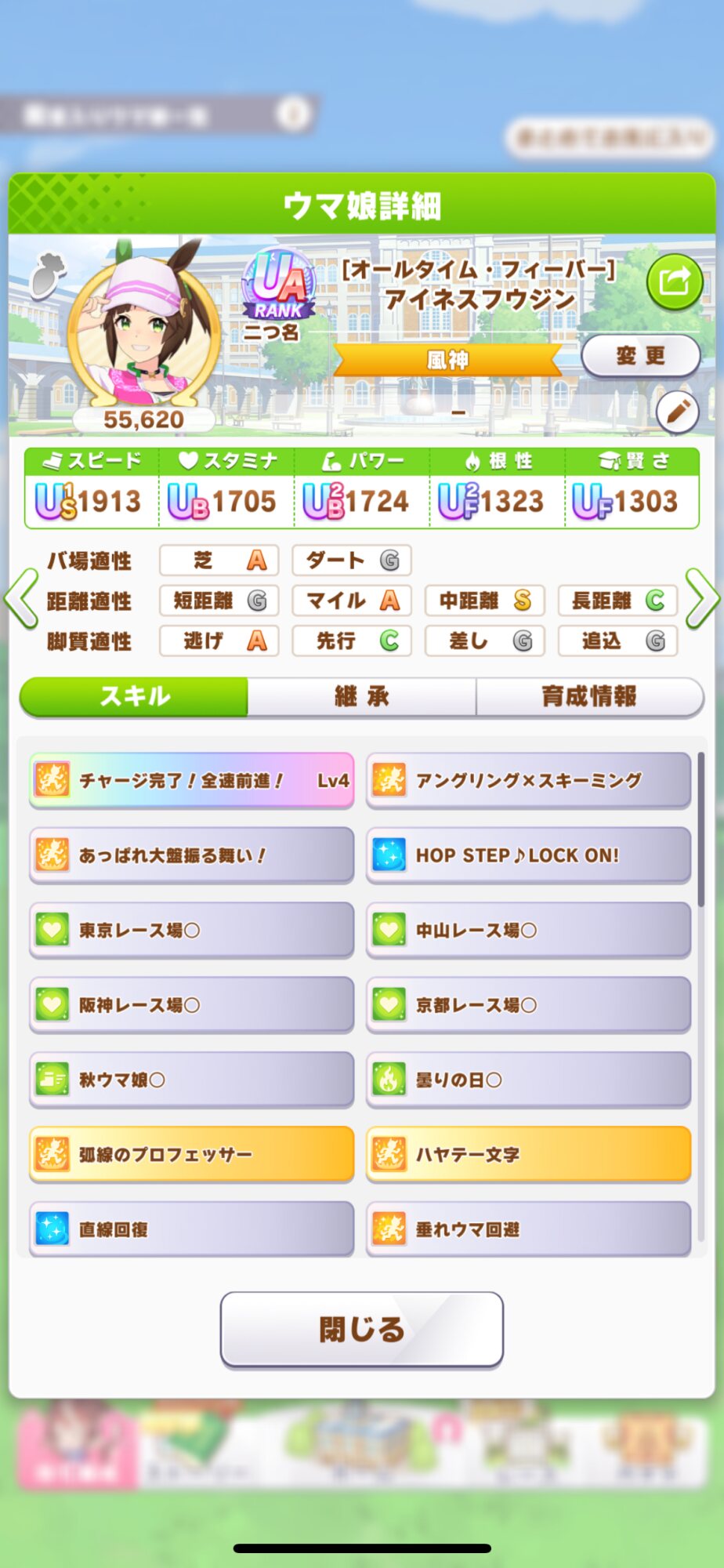
Task: Tap the green share icon
Action: coord(674,281)
